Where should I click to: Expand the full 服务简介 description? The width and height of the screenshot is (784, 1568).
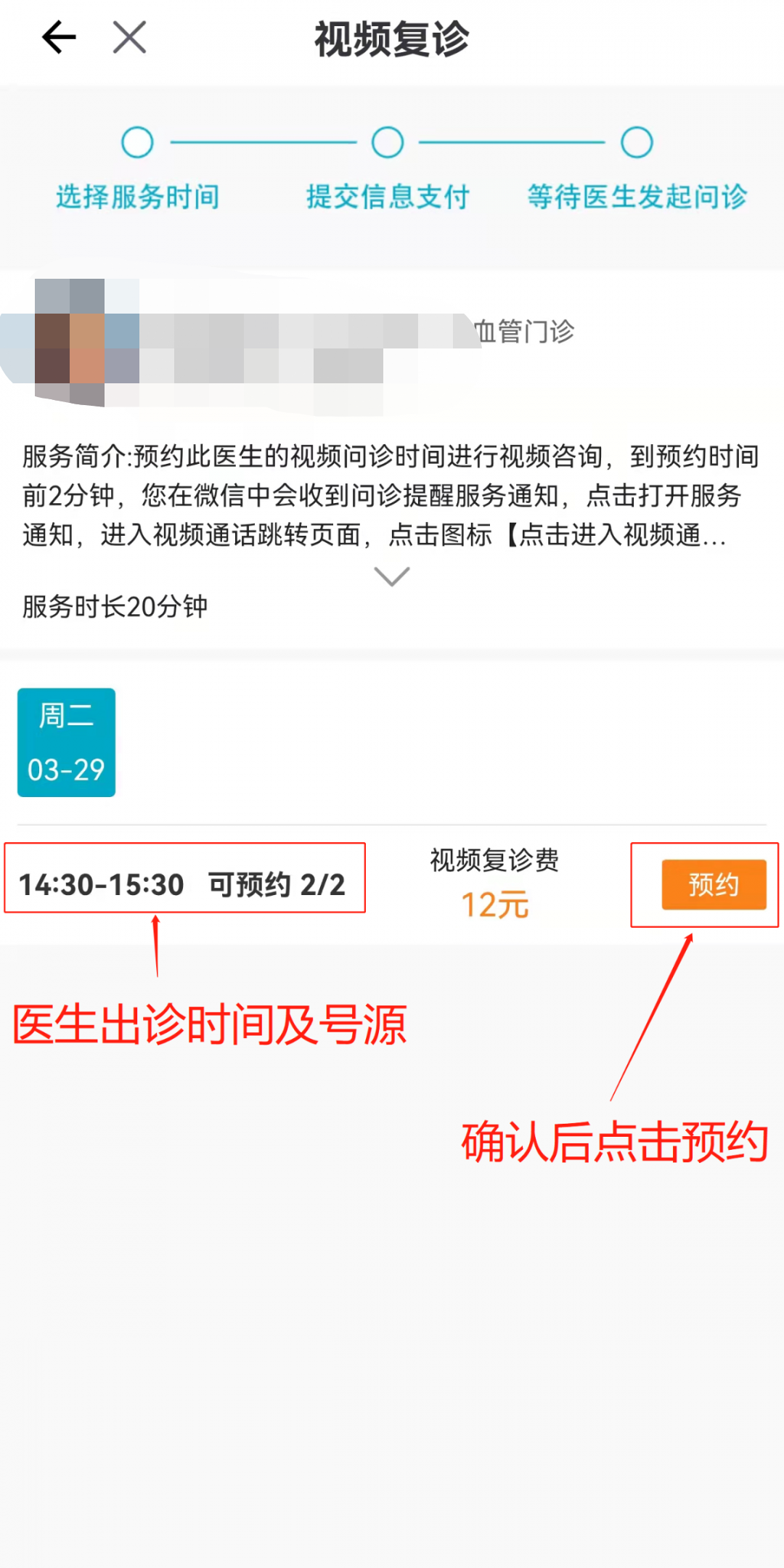pyautogui.click(x=391, y=576)
